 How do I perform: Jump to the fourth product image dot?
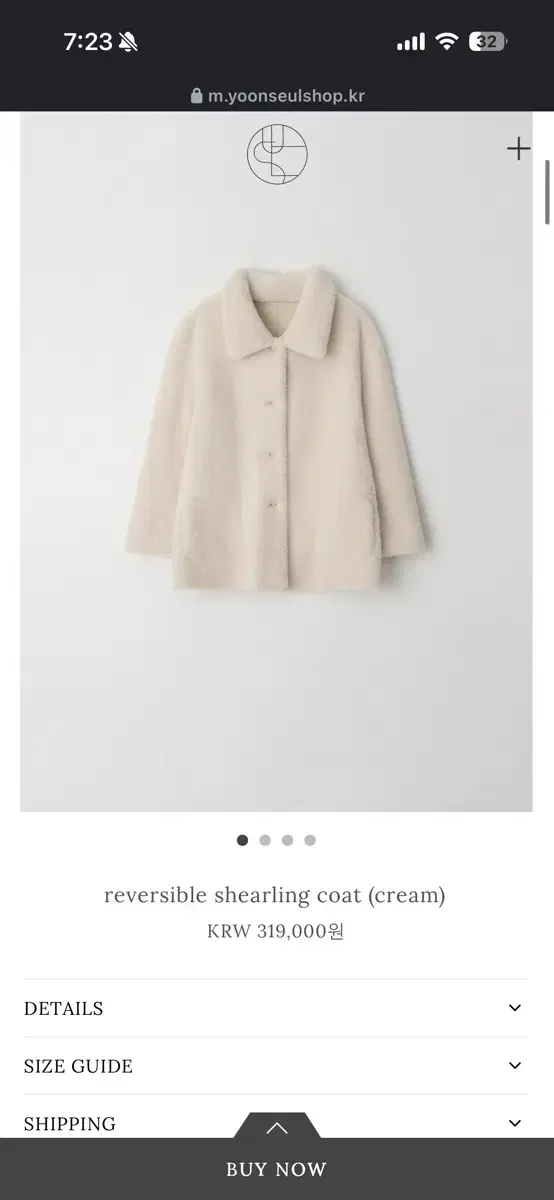310,840
